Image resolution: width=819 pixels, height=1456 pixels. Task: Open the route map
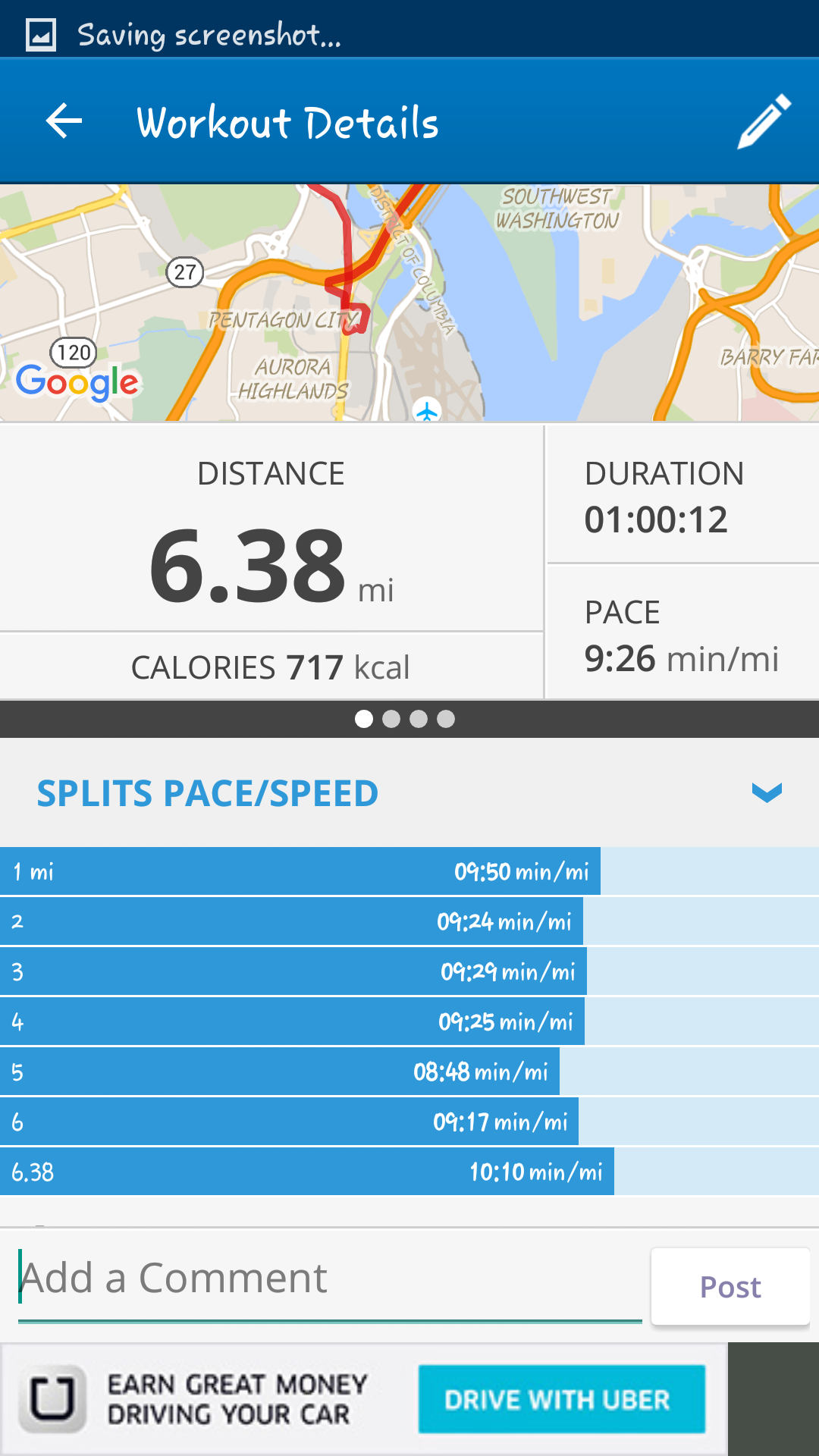pyautogui.click(x=409, y=303)
